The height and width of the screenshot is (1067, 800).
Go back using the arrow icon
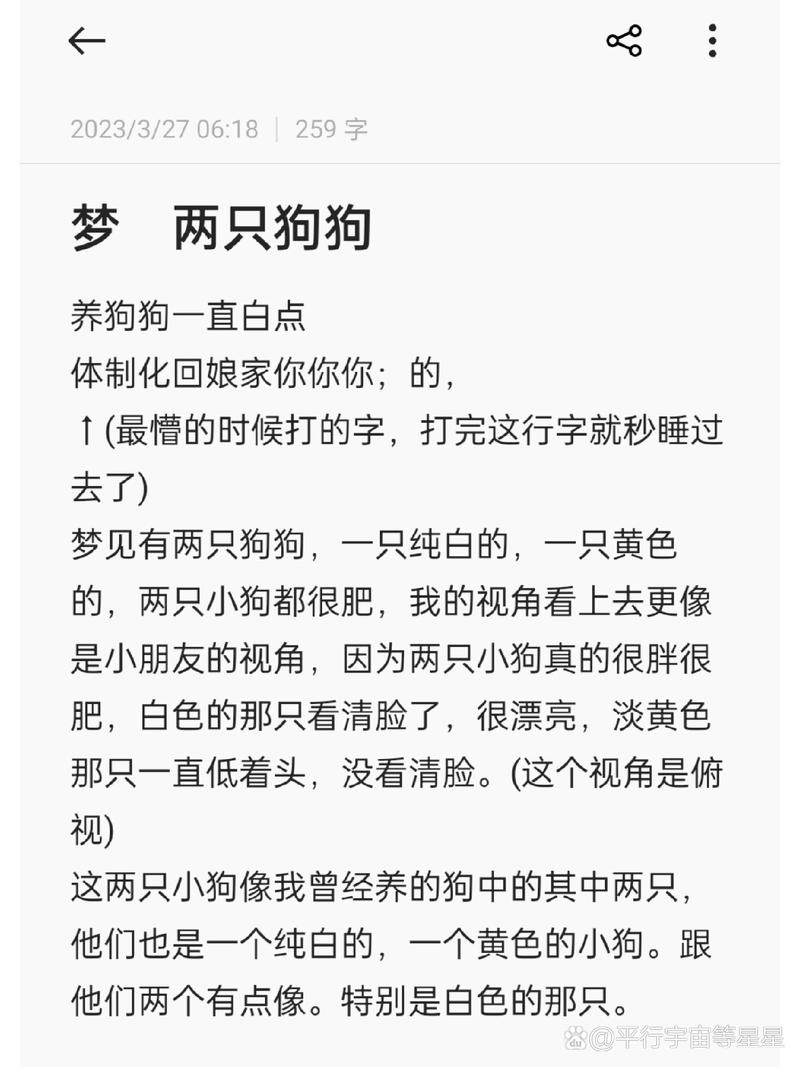coord(87,41)
